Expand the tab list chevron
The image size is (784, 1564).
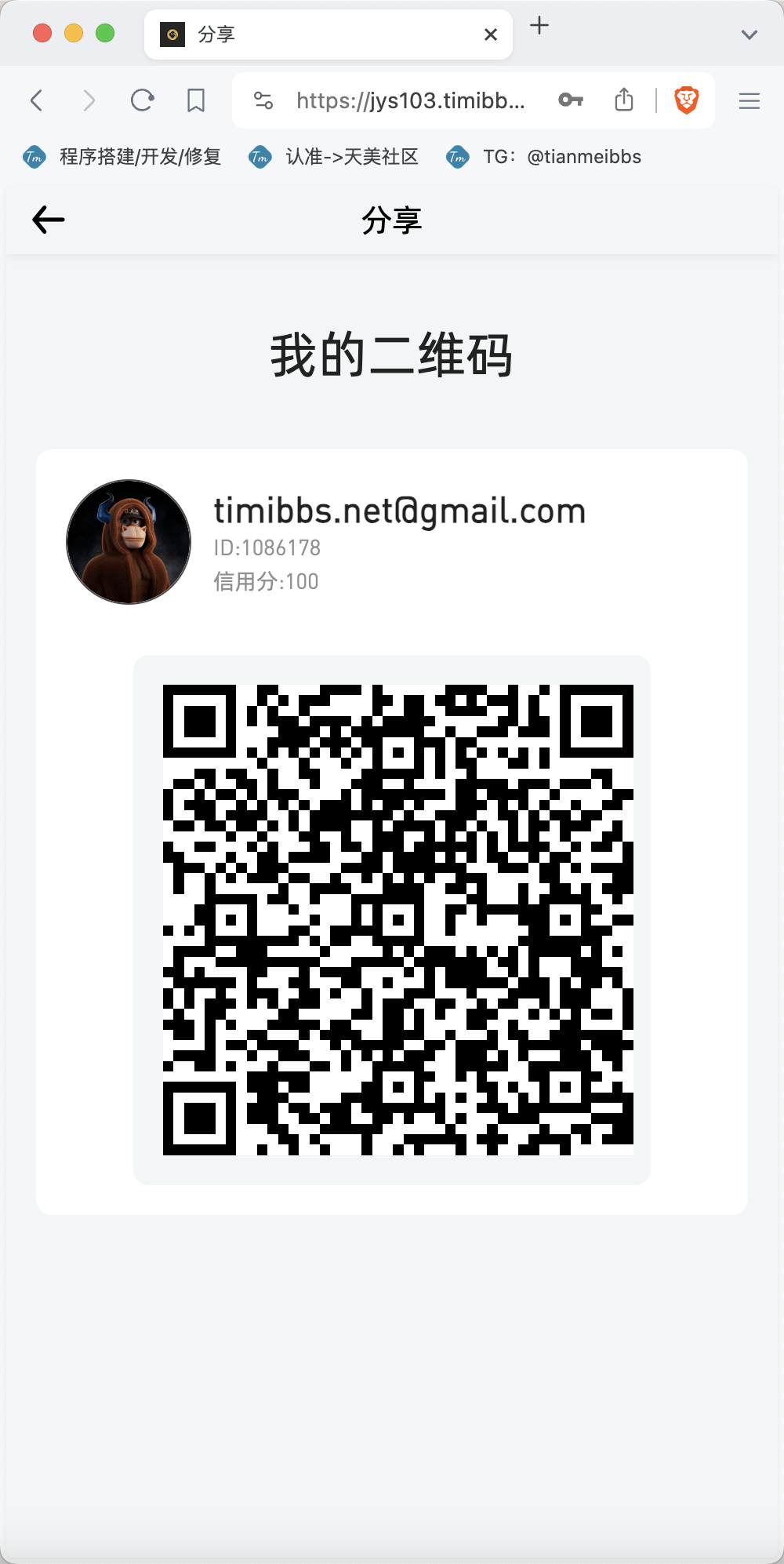750,35
